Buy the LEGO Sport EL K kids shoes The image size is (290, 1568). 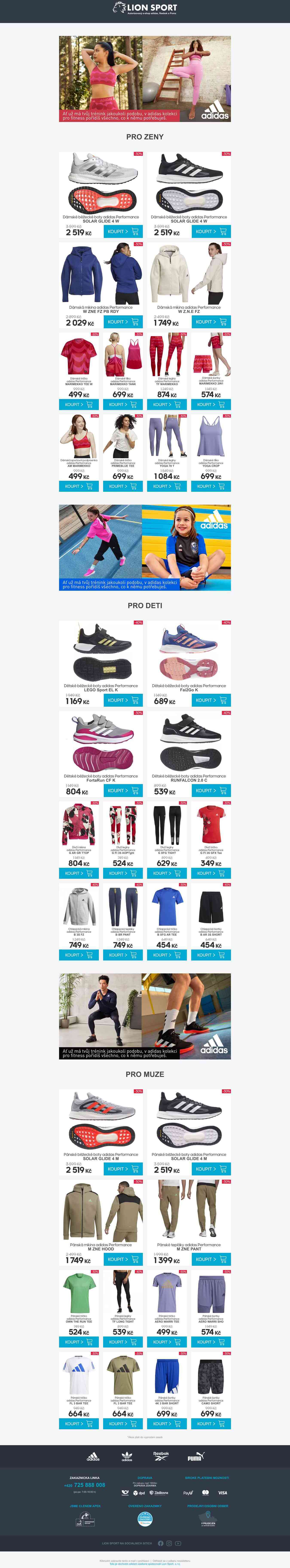tap(122, 700)
